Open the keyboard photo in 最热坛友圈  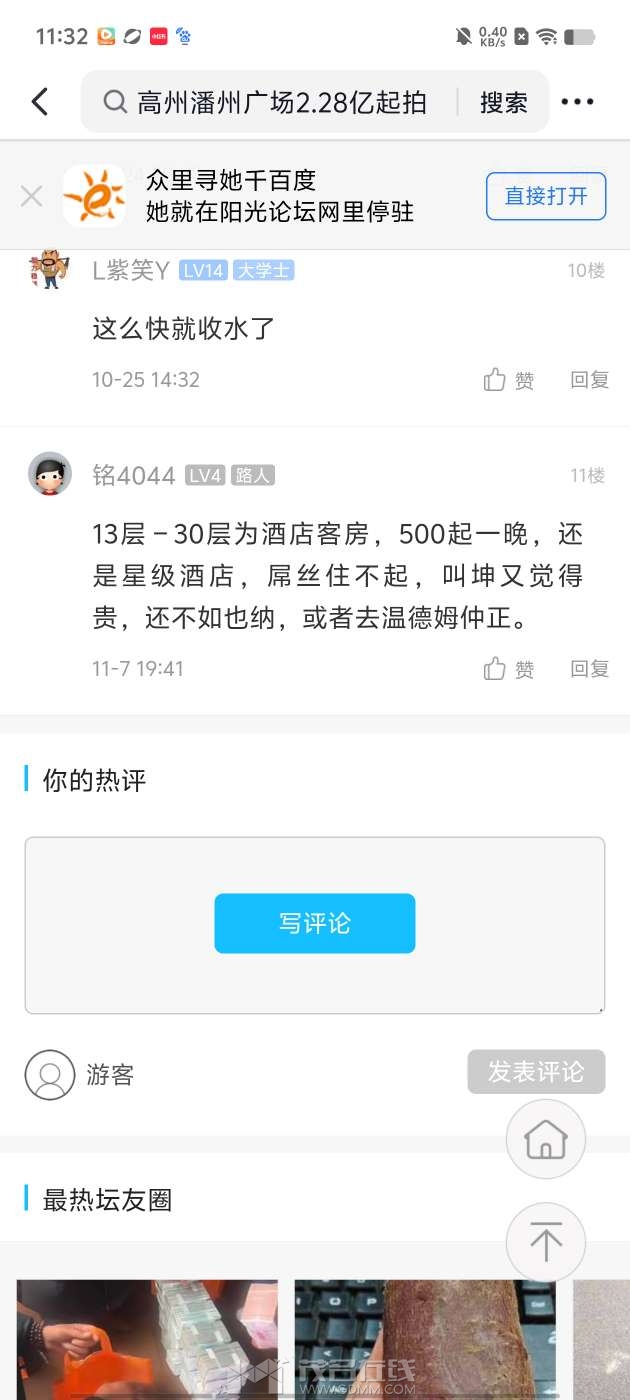point(425,1338)
